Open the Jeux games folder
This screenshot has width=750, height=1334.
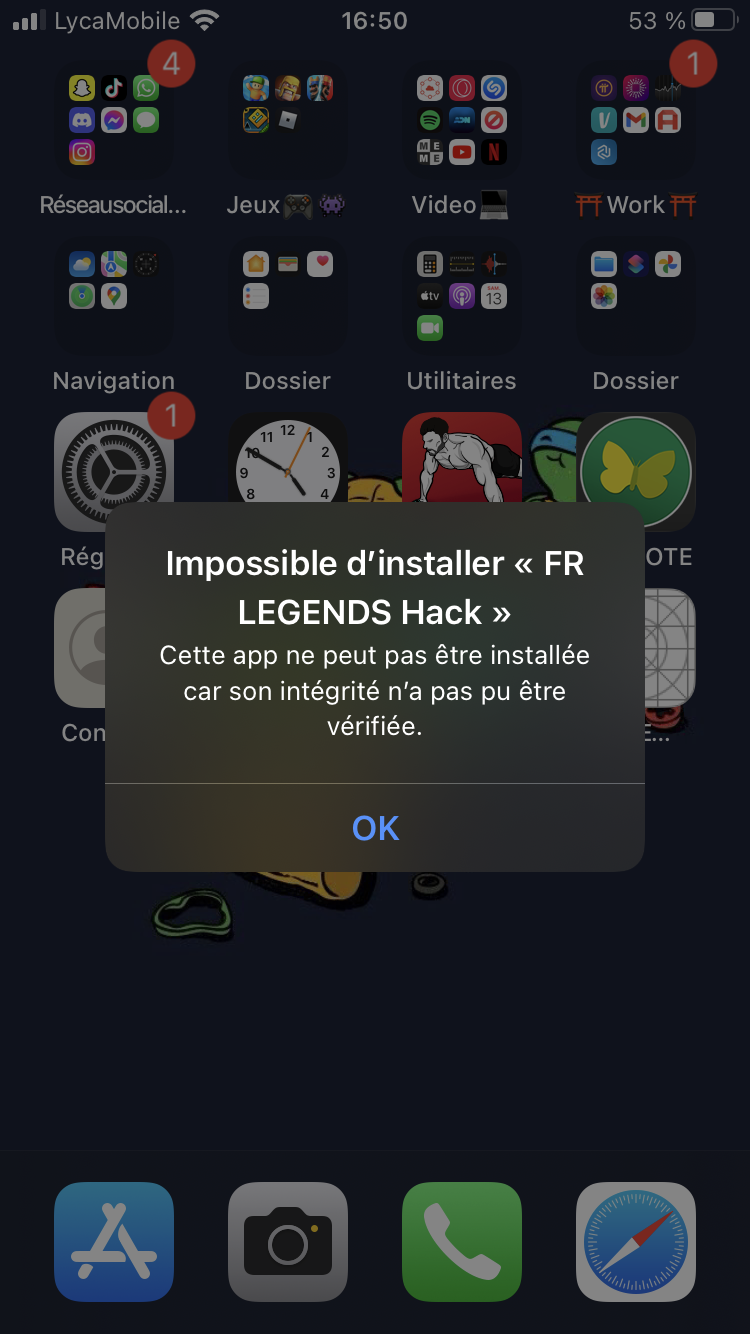click(x=288, y=120)
